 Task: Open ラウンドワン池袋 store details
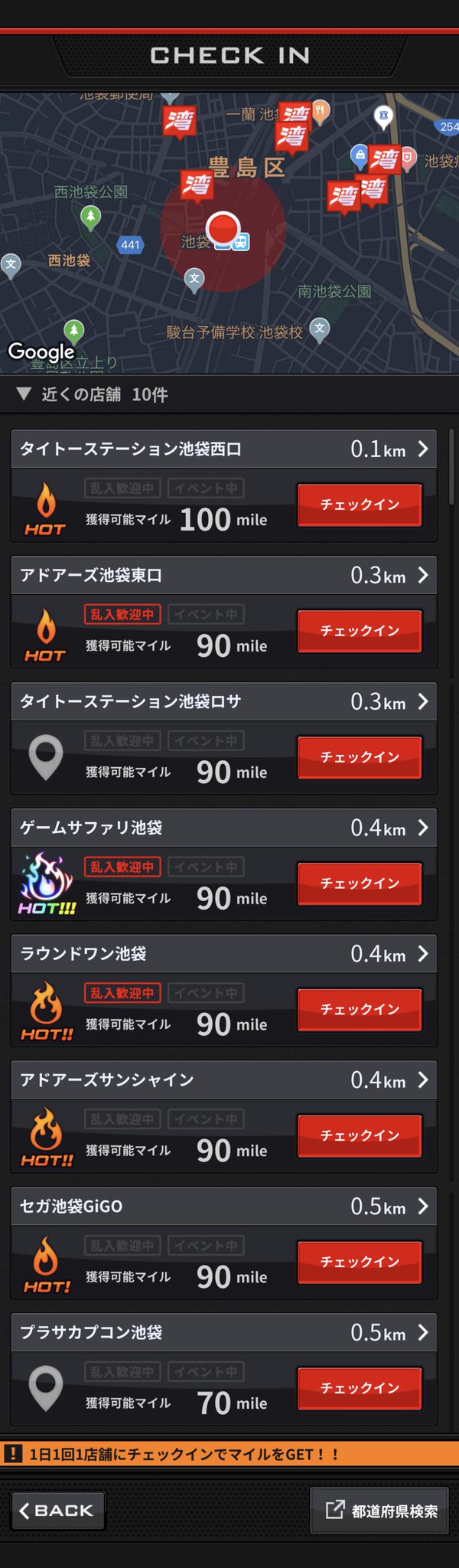(x=223, y=954)
